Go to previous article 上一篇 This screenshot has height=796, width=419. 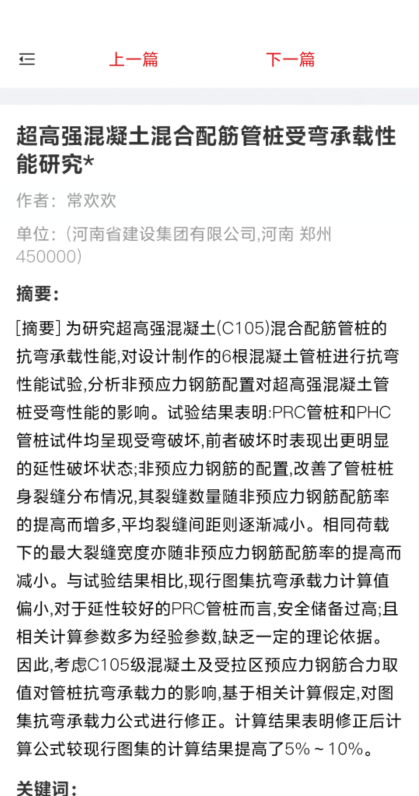pyautogui.click(x=134, y=59)
